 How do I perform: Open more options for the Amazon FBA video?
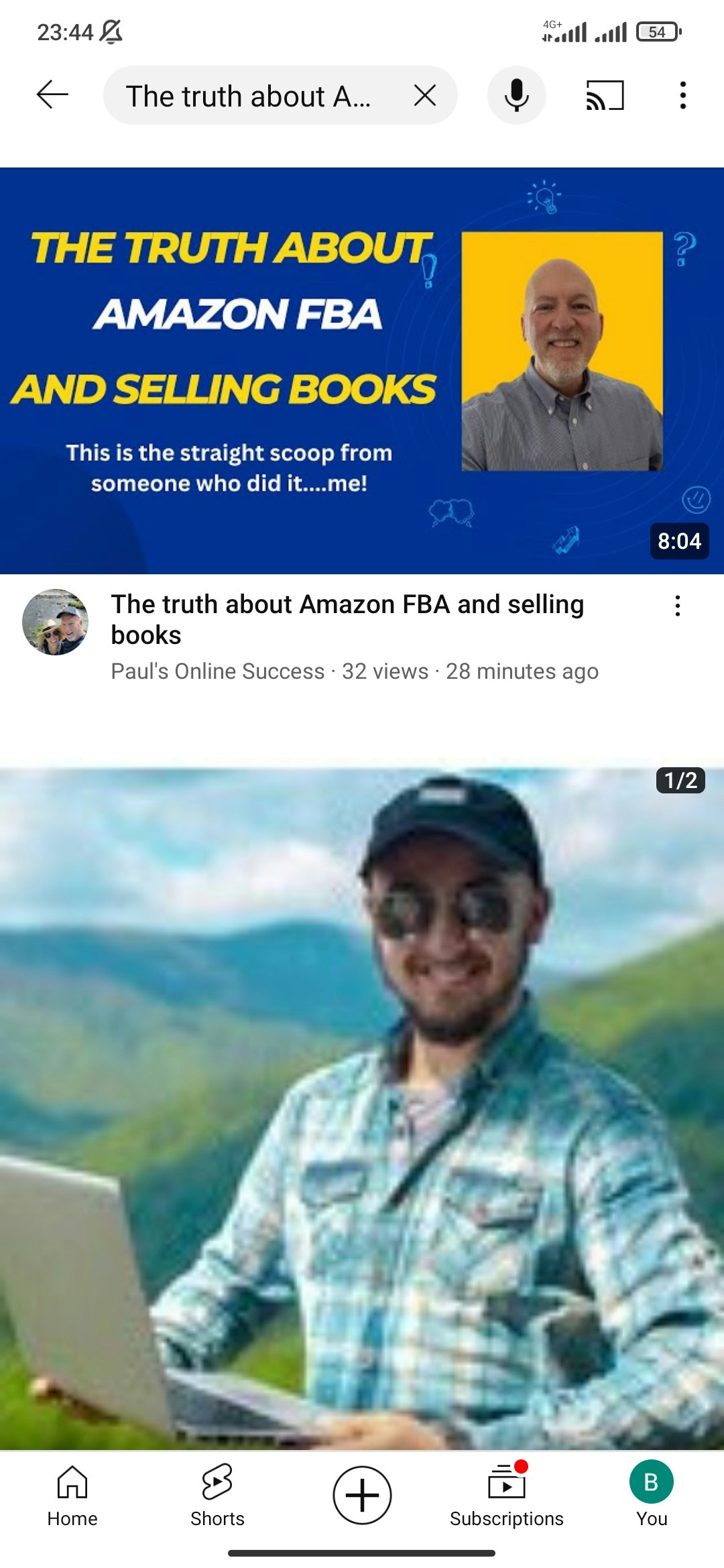click(x=678, y=606)
